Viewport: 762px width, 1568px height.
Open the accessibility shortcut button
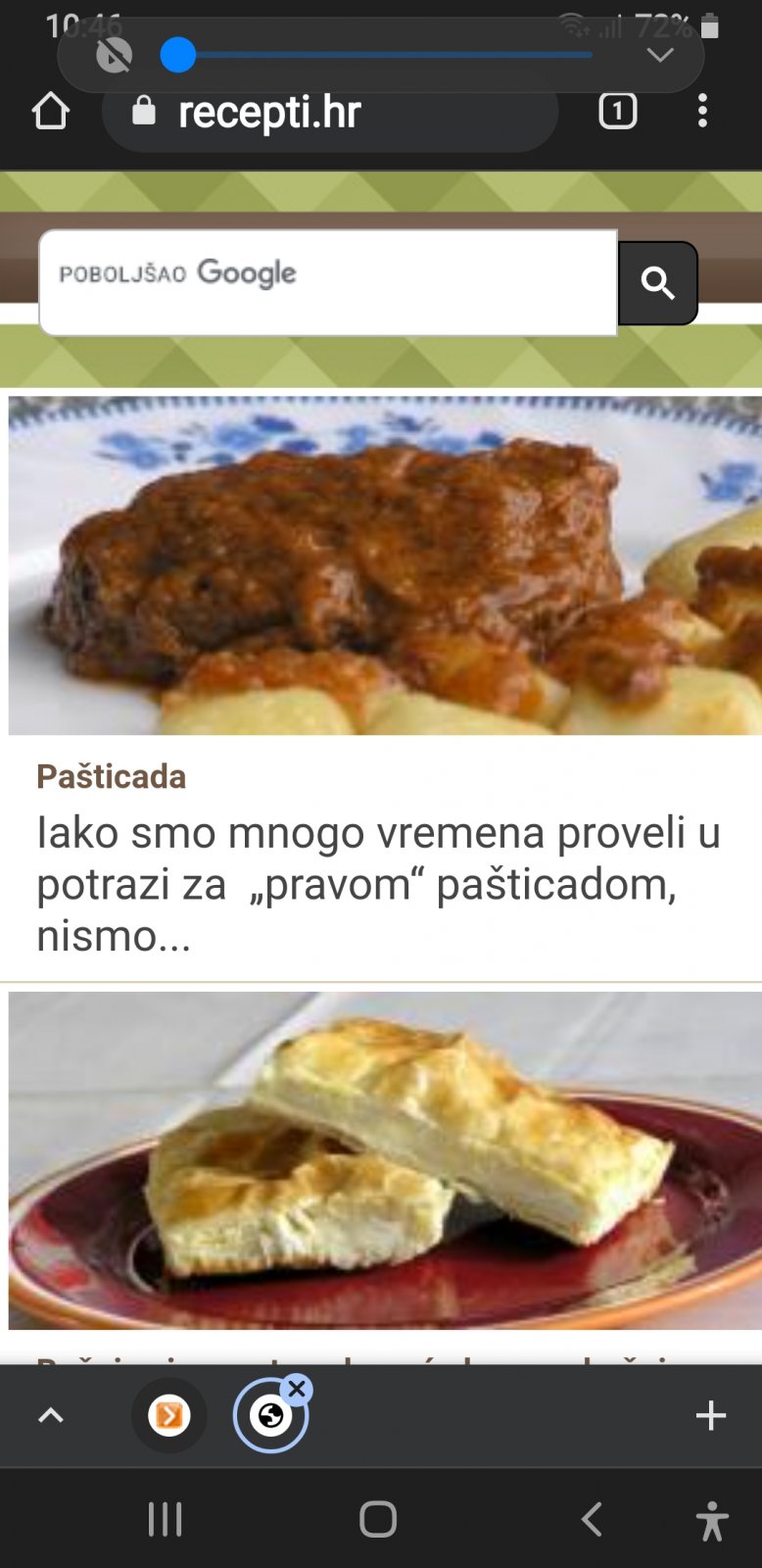(x=712, y=1521)
